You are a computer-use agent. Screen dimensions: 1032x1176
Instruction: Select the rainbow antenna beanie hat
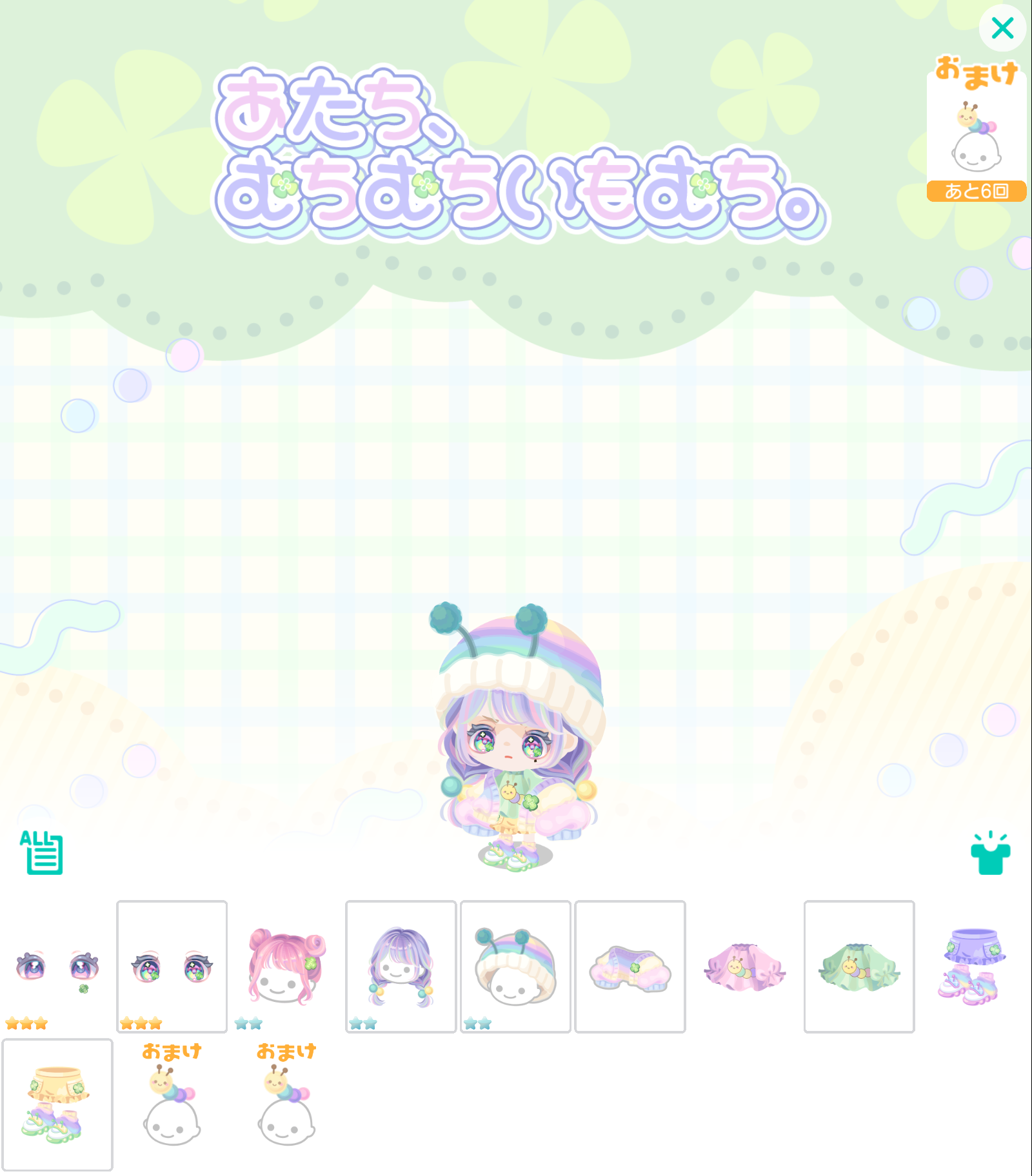[x=515, y=966]
